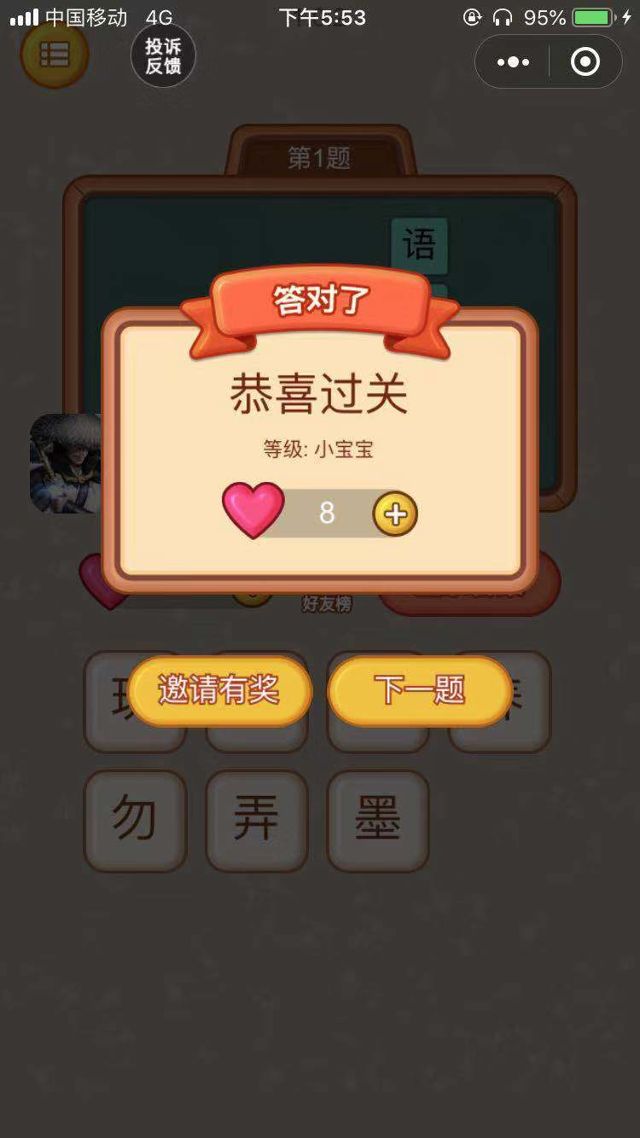640x1138 pixels.
Task: Tap 下一题 to go to next question
Action: [420, 690]
